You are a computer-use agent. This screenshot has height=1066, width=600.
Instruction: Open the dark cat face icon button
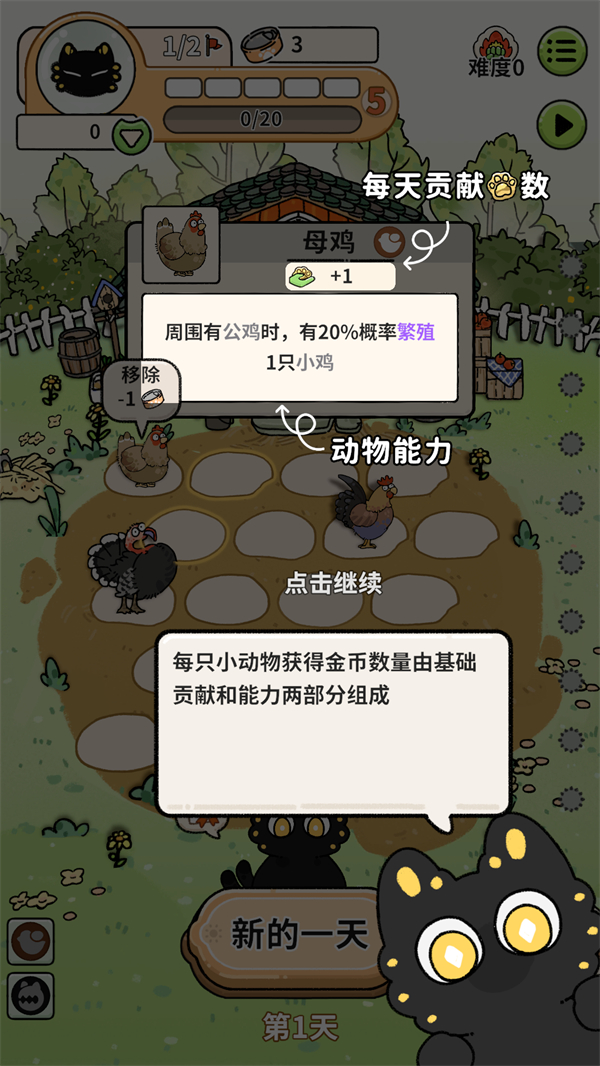point(30,995)
